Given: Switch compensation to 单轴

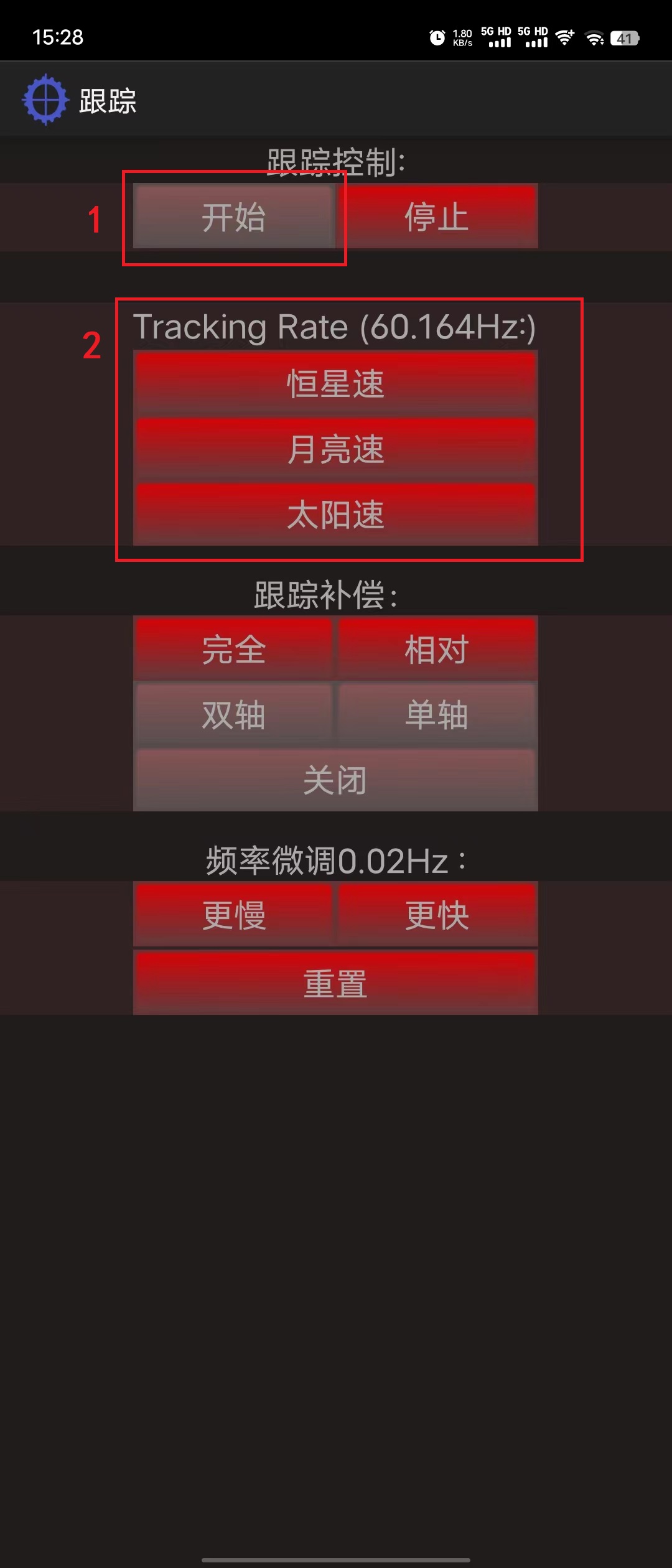Looking at the screenshot, I should click(x=437, y=714).
